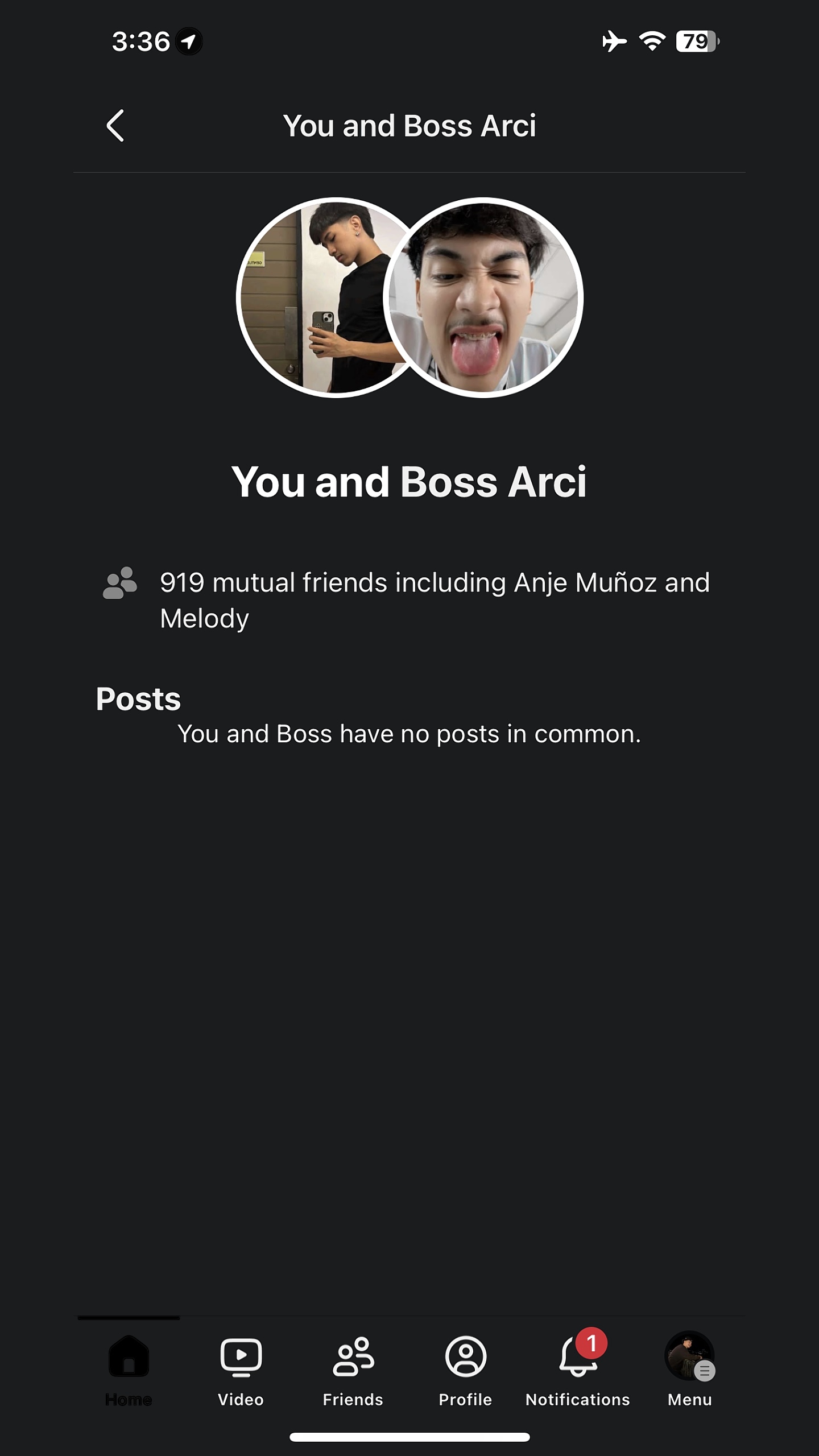Open the Menu tab
This screenshot has width=819, height=1456.
click(689, 1371)
